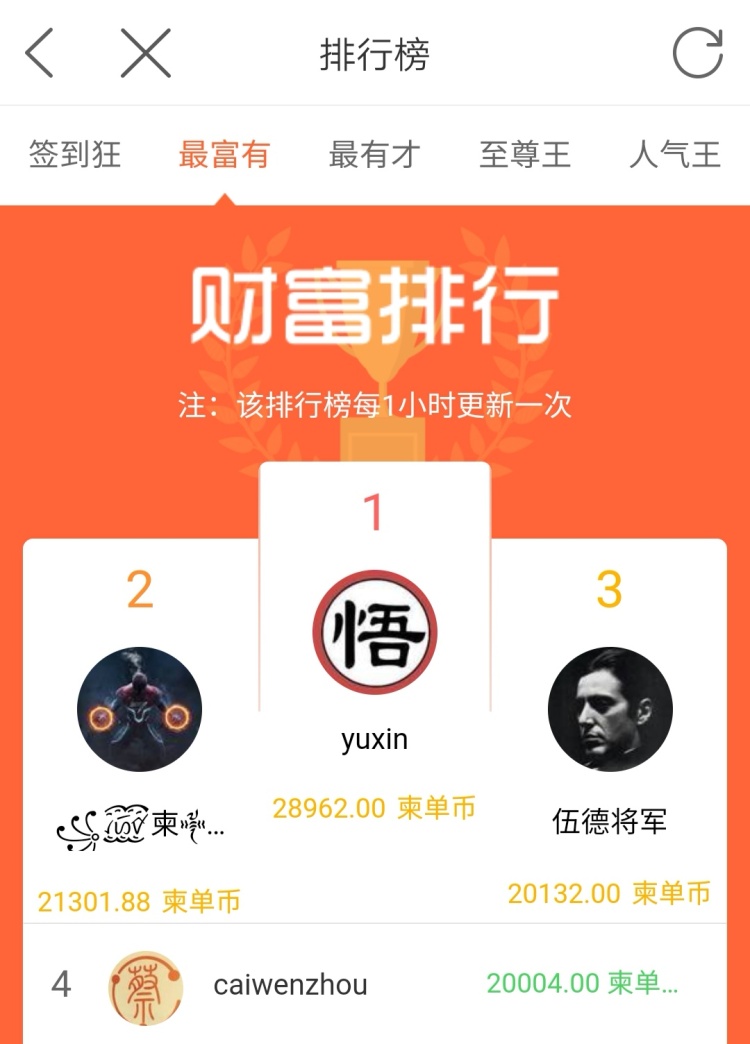Open the 至尊王 tab
The image size is (750, 1044).
pos(525,155)
